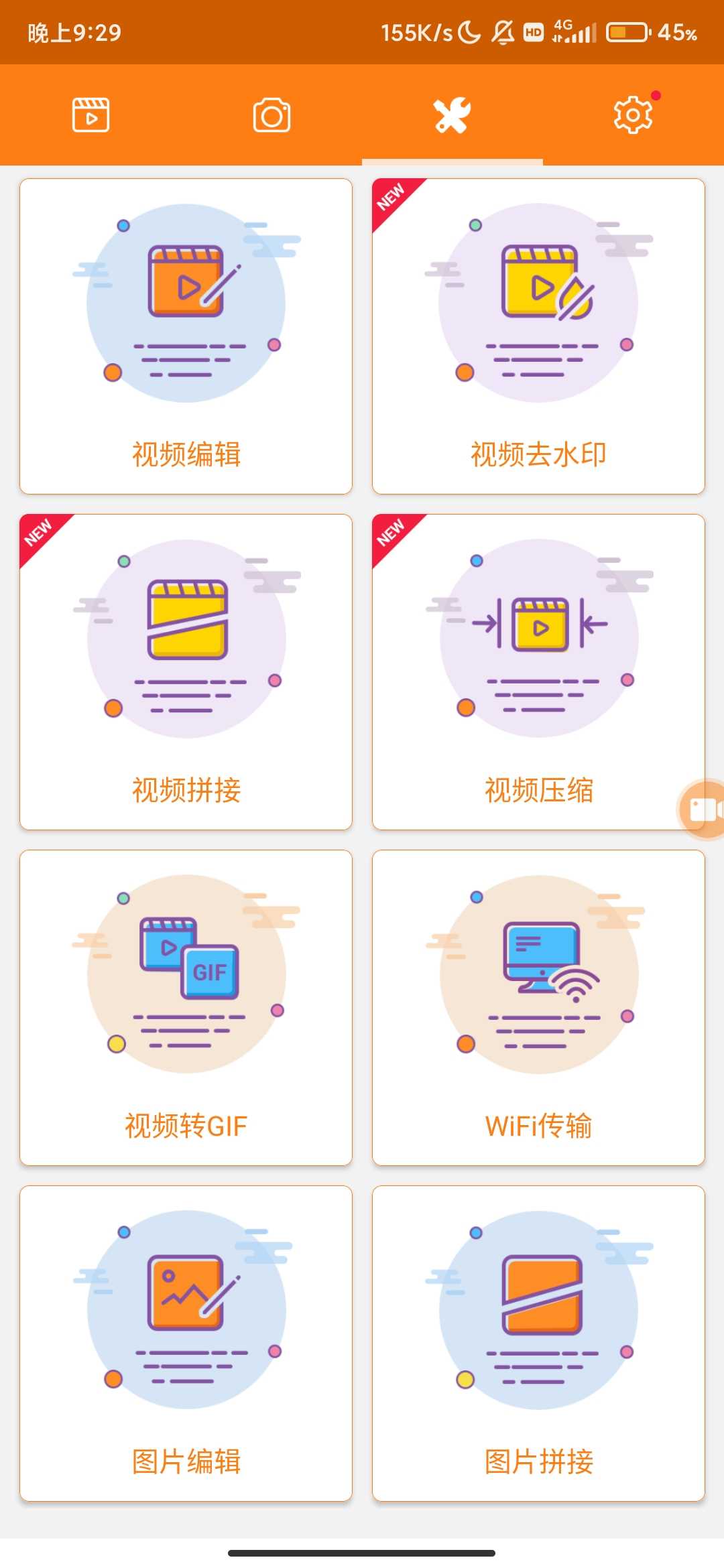
Task: Choose the 图片拼接 tool
Action: point(538,1344)
